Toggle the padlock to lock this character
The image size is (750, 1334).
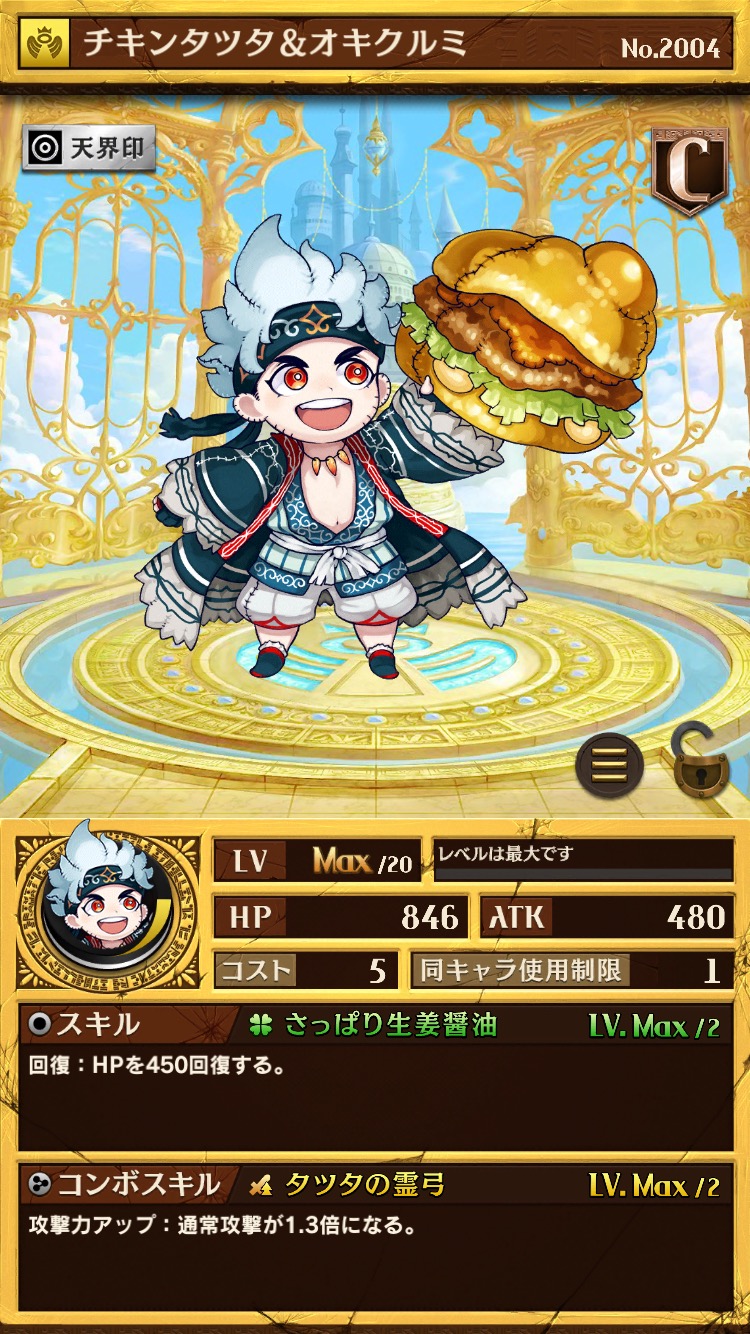[700, 762]
